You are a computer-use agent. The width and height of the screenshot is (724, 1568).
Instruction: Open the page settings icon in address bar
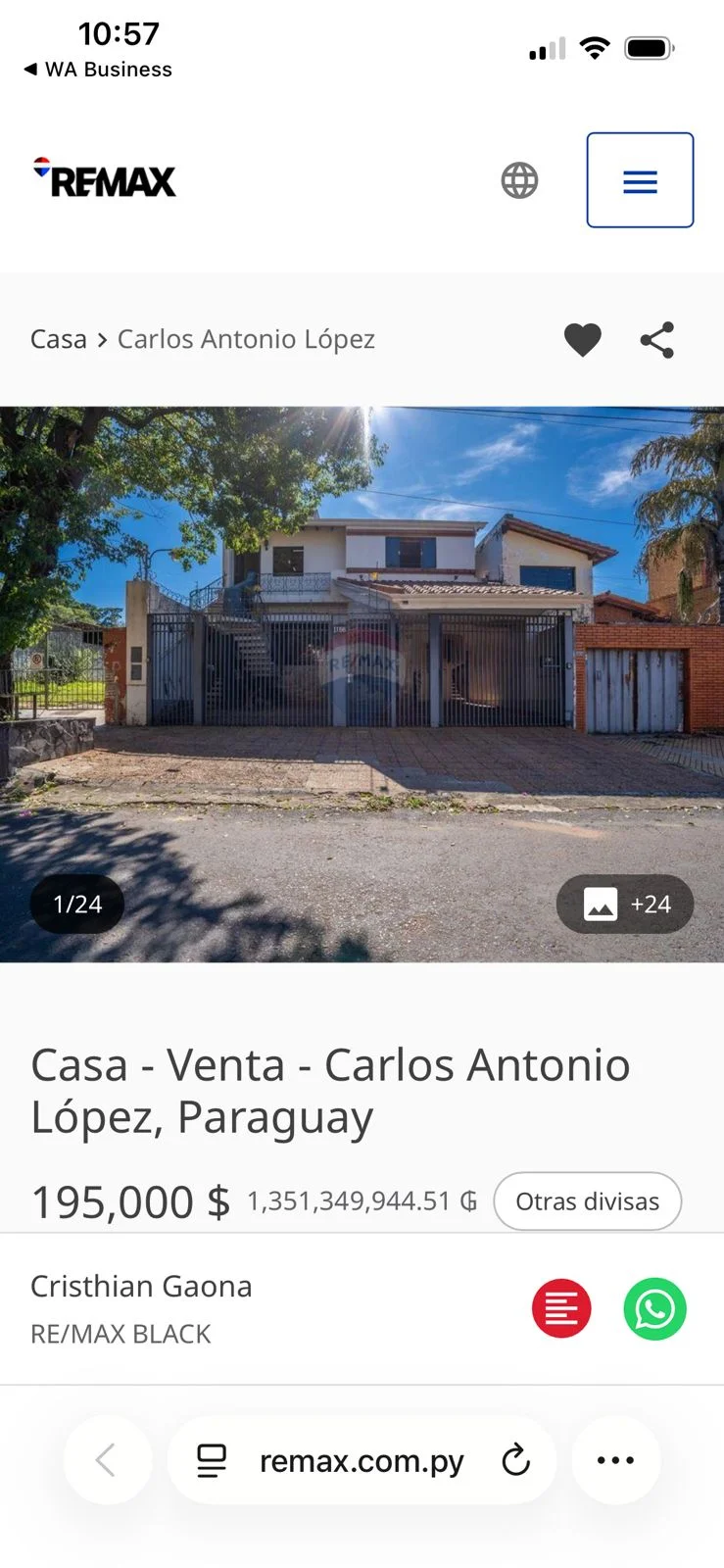point(212,1460)
